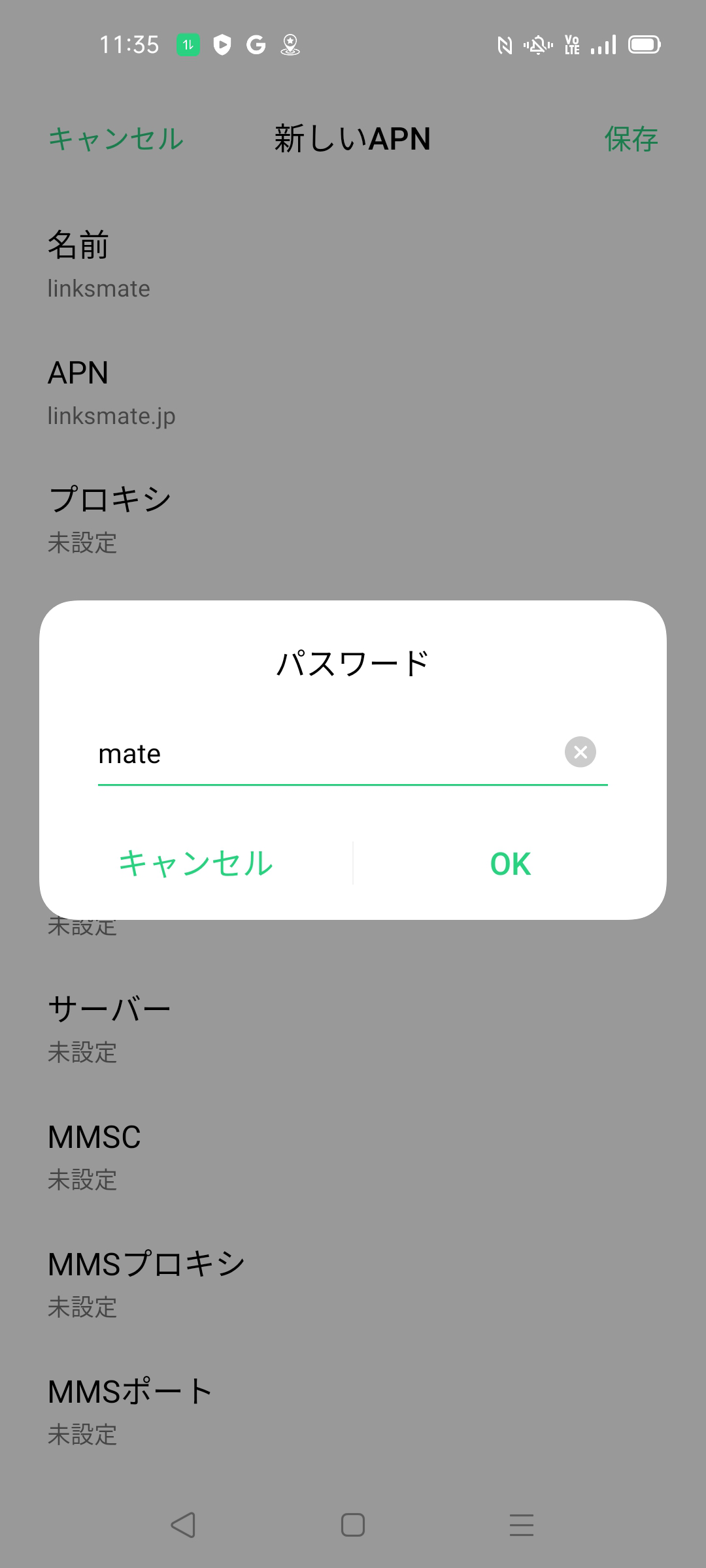706x1568 pixels.
Task: Save the new APN with 保存
Action: point(630,139)
